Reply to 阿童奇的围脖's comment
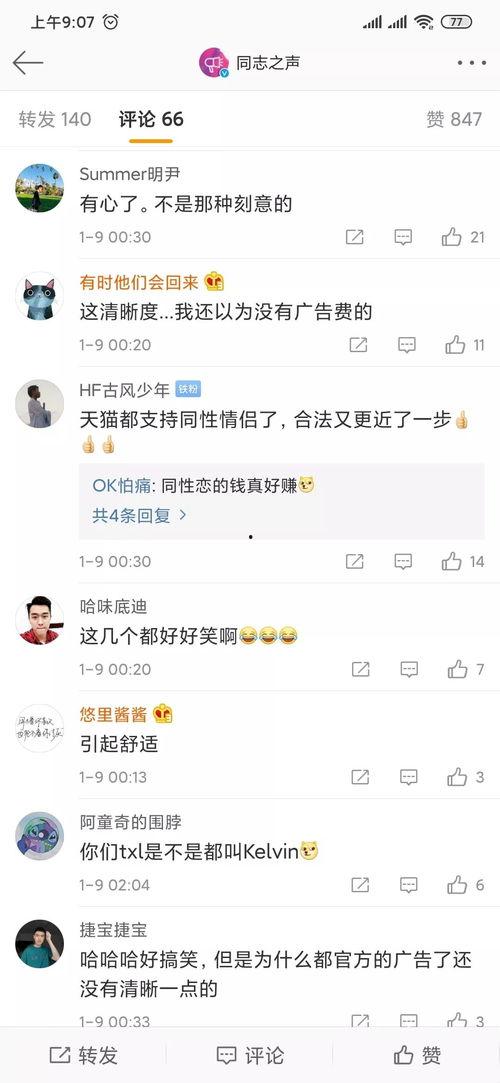This screenshot has width=500, height=1083. tap(409, 885)
